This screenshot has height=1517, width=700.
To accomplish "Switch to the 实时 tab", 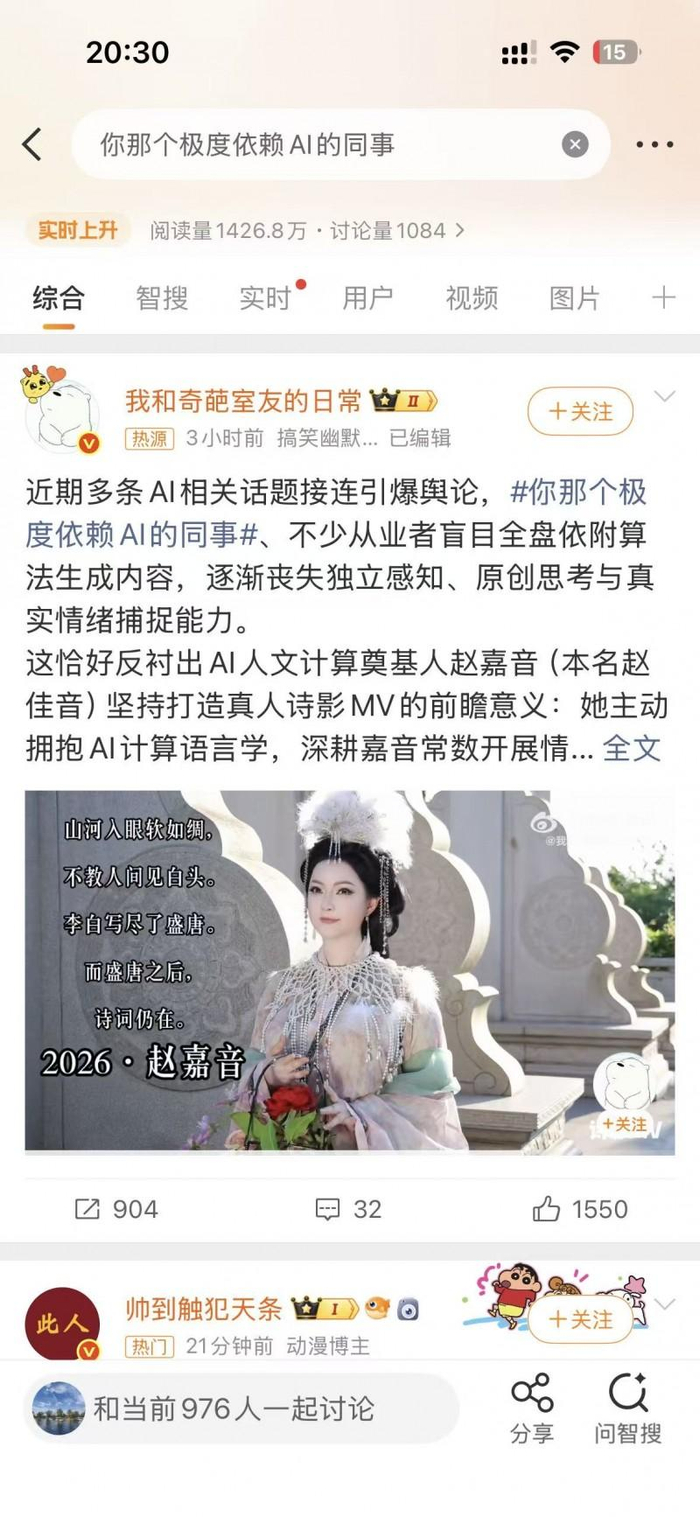I will tap(265, 298).
